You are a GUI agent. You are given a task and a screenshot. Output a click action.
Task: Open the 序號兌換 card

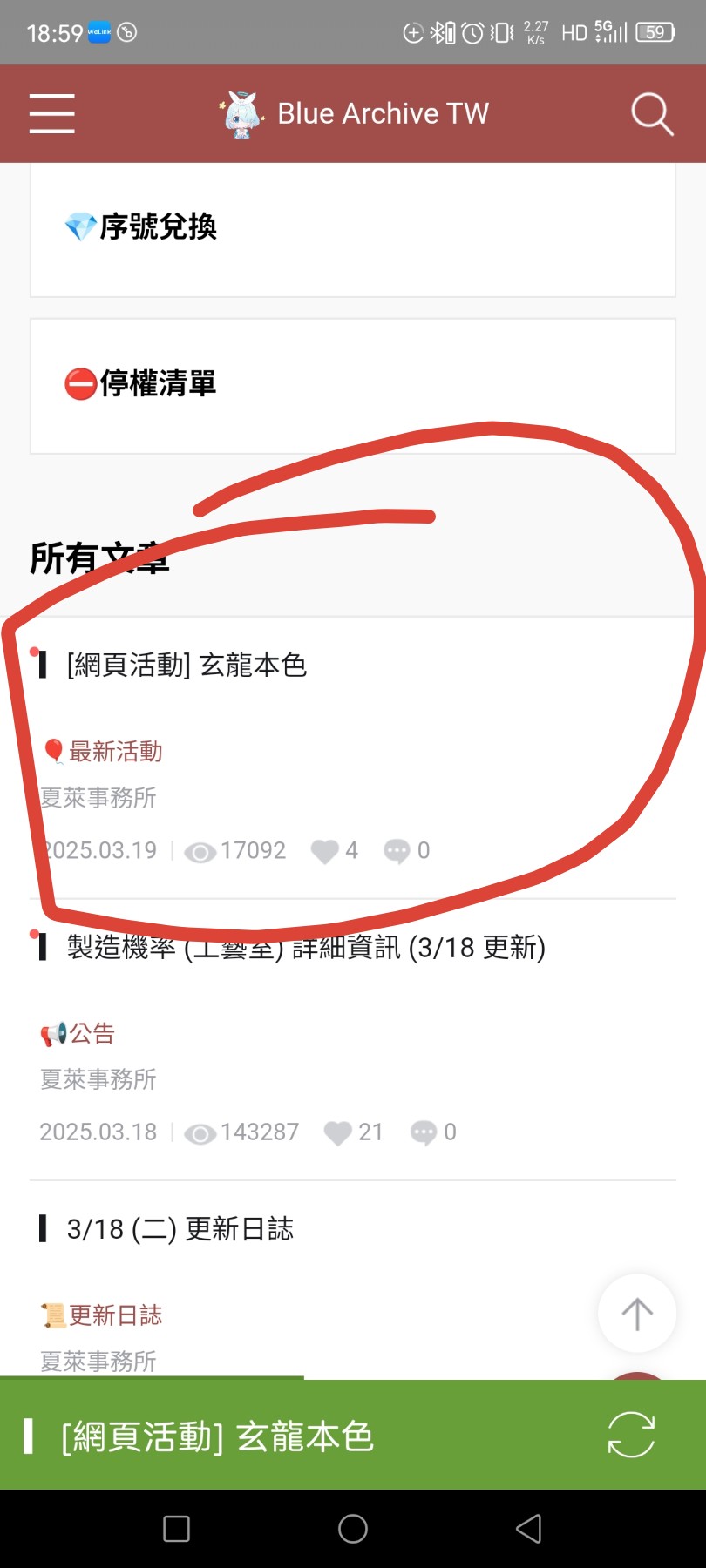(352, 228)
